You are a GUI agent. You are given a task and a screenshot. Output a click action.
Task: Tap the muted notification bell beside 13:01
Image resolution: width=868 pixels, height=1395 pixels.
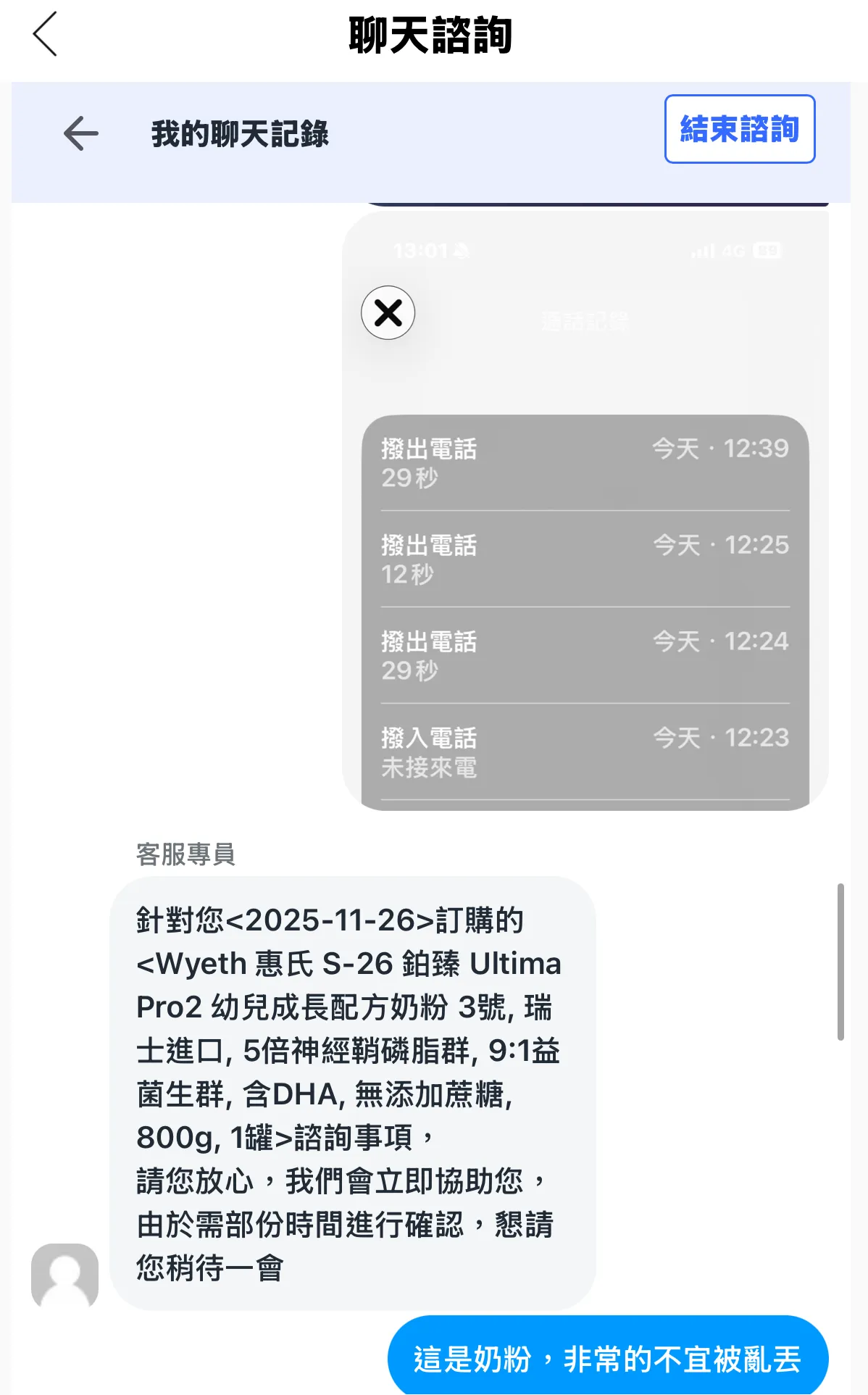[x=462, y=250]
